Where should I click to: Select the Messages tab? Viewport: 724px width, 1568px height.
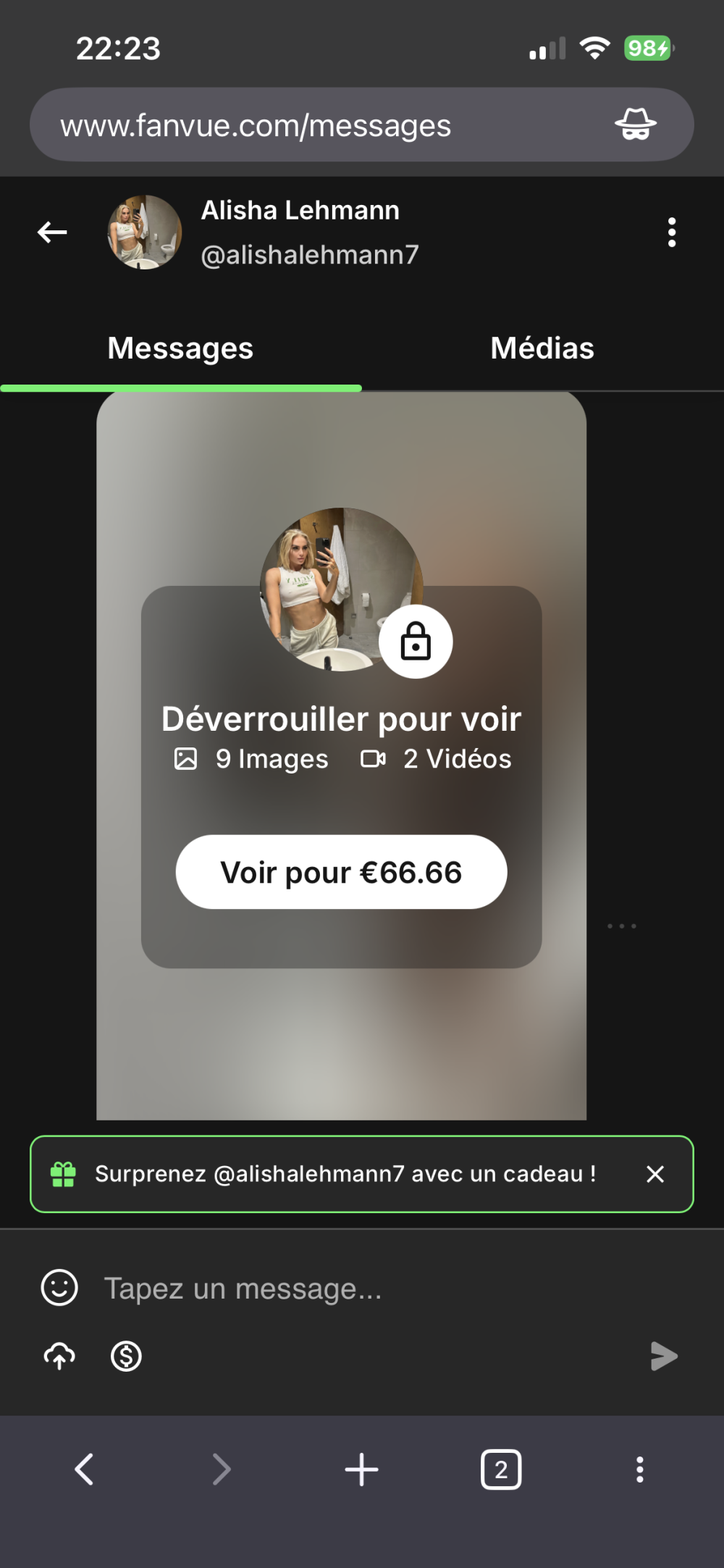click(x=180, y=348)
